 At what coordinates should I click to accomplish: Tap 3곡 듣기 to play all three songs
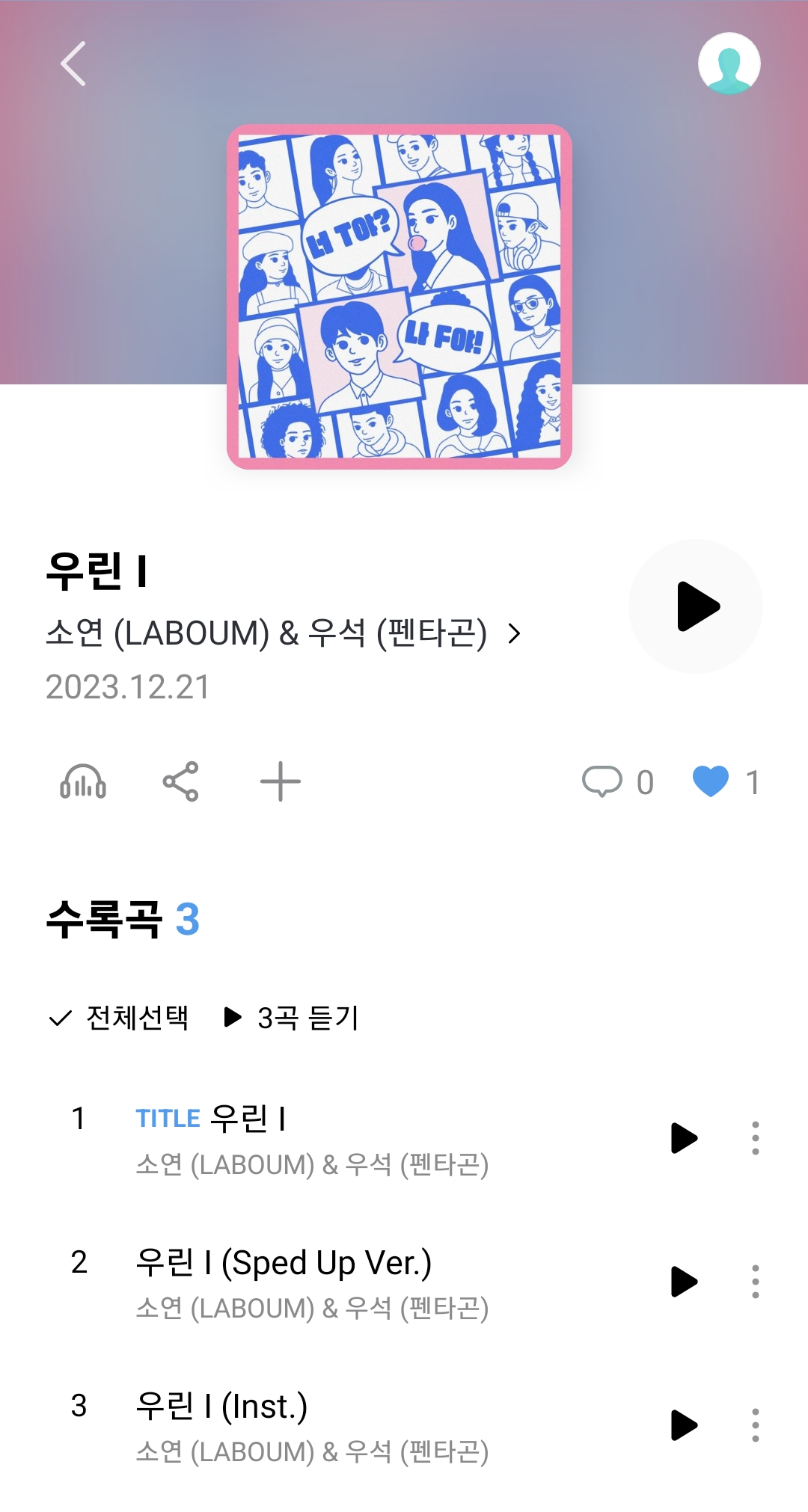(x=293, y=1018)
